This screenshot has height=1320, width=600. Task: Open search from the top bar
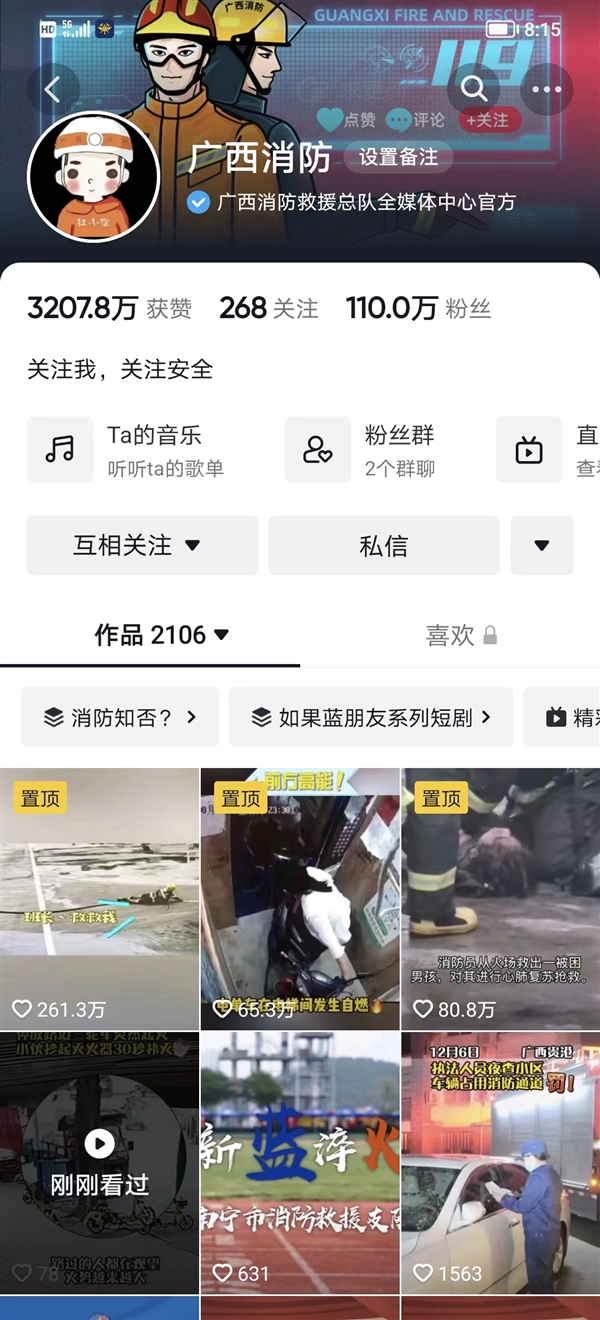click(474, 90)
